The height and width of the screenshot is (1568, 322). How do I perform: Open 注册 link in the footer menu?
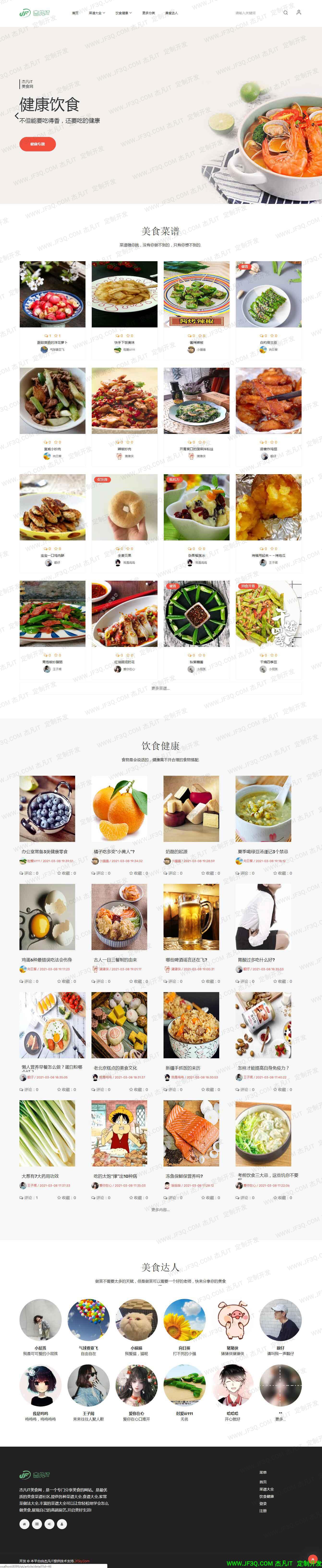click(263, 1510)
